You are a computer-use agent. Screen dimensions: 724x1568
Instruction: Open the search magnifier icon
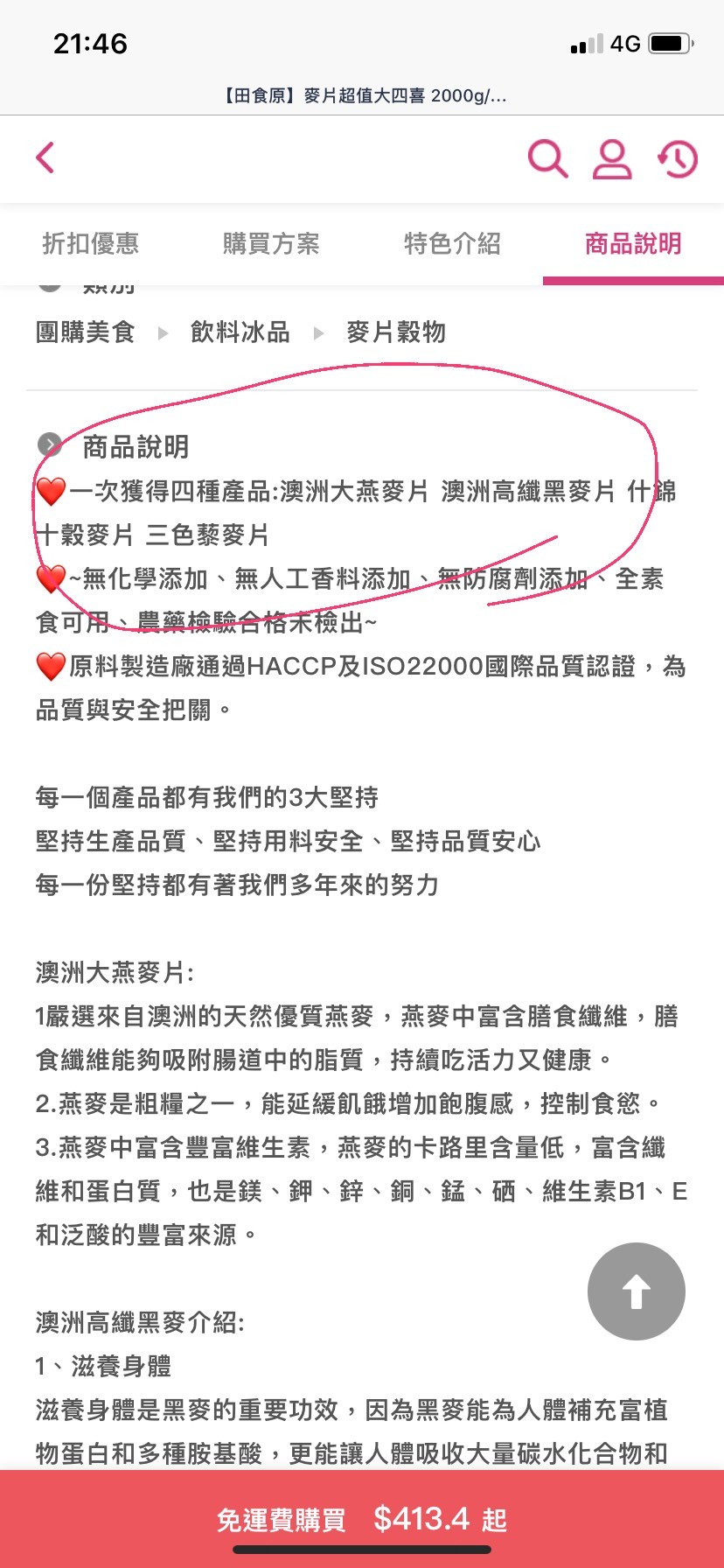(x=547, y=158)
